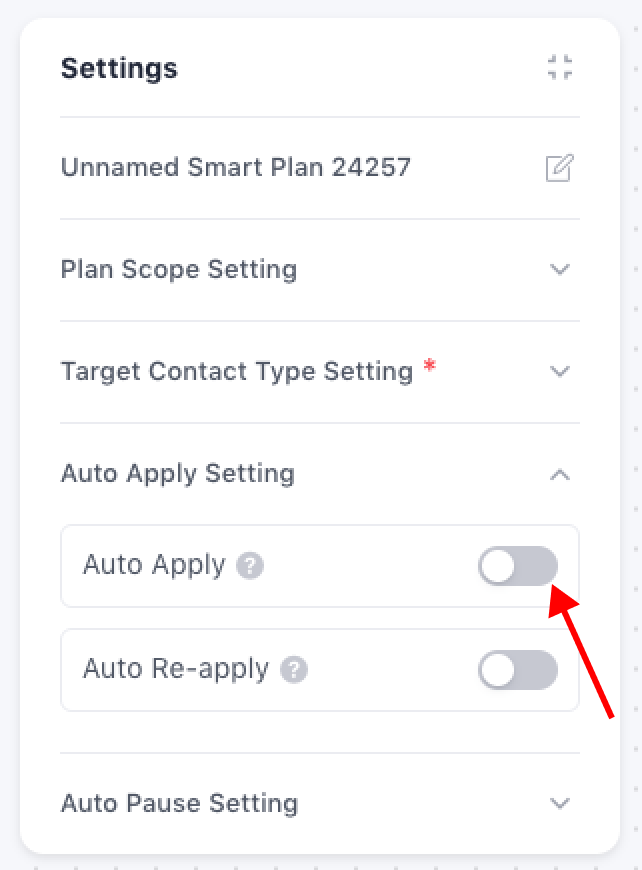Enable the Auto Re-apply switch
This screenshot has width=642, height=870.
point(517,670)
